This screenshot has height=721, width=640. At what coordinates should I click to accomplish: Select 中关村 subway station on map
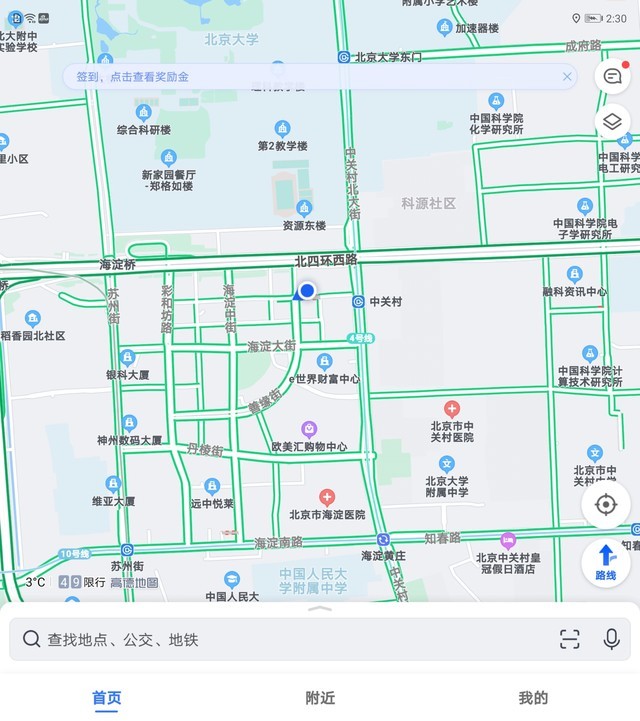click(x=359, y=301)
